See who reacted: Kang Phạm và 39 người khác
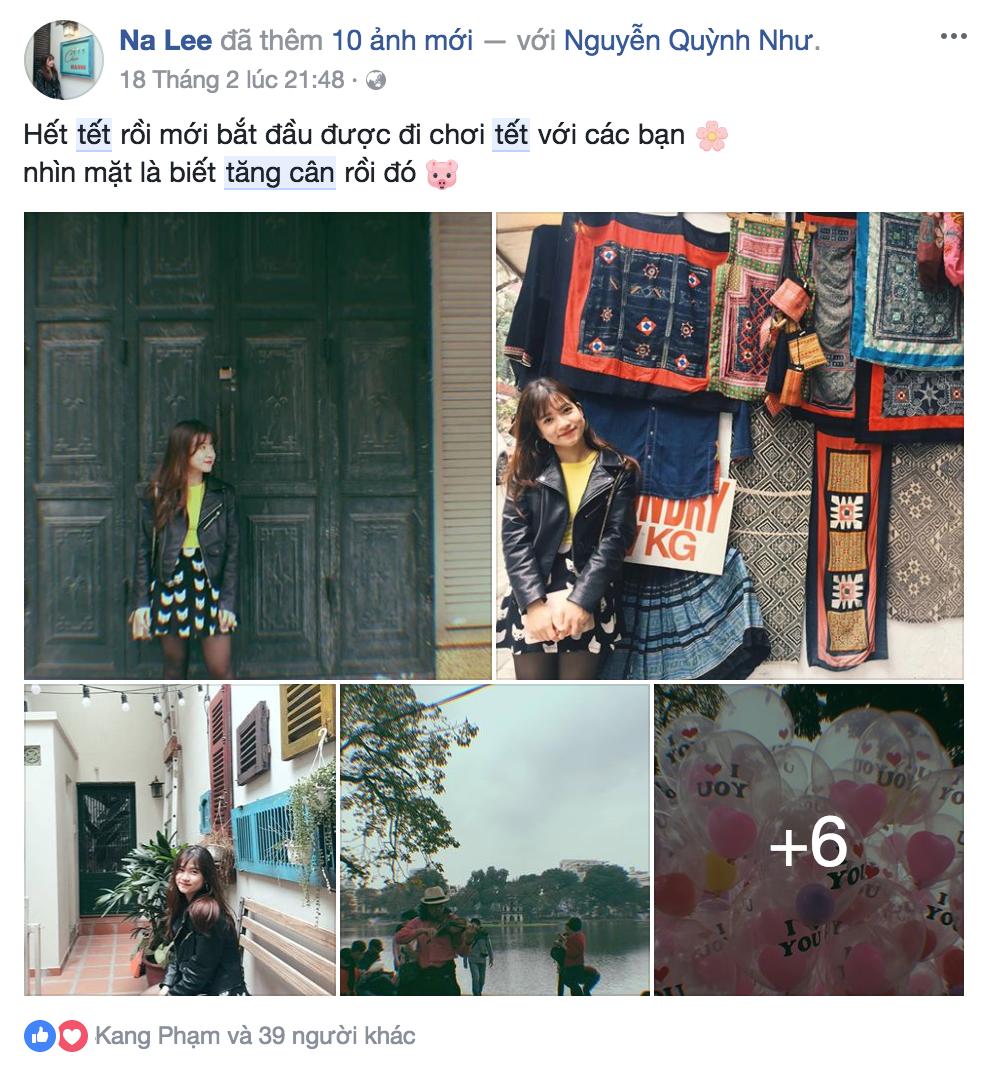This screenshot has width=986, height=1066. [x=254, y=1036]
